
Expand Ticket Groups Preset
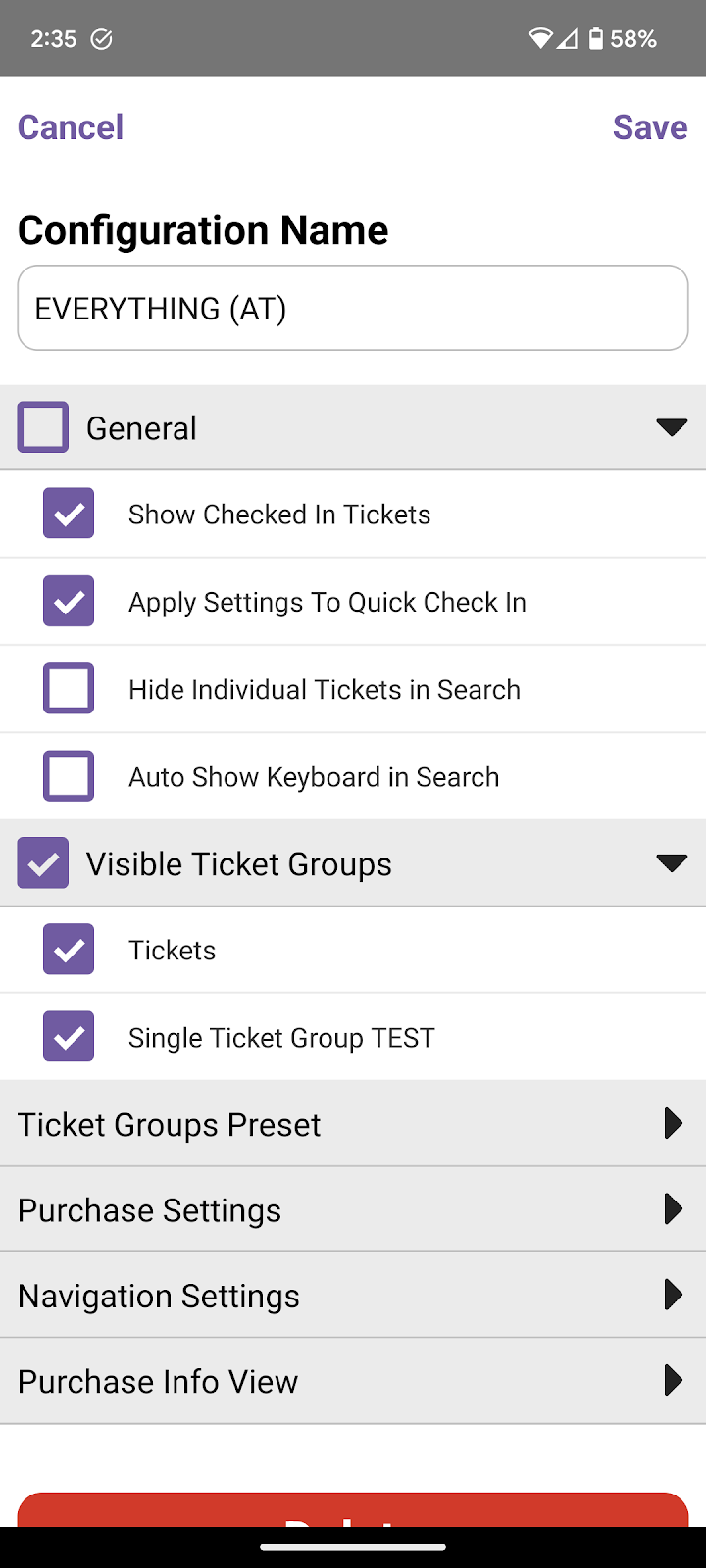point(353,1124)
